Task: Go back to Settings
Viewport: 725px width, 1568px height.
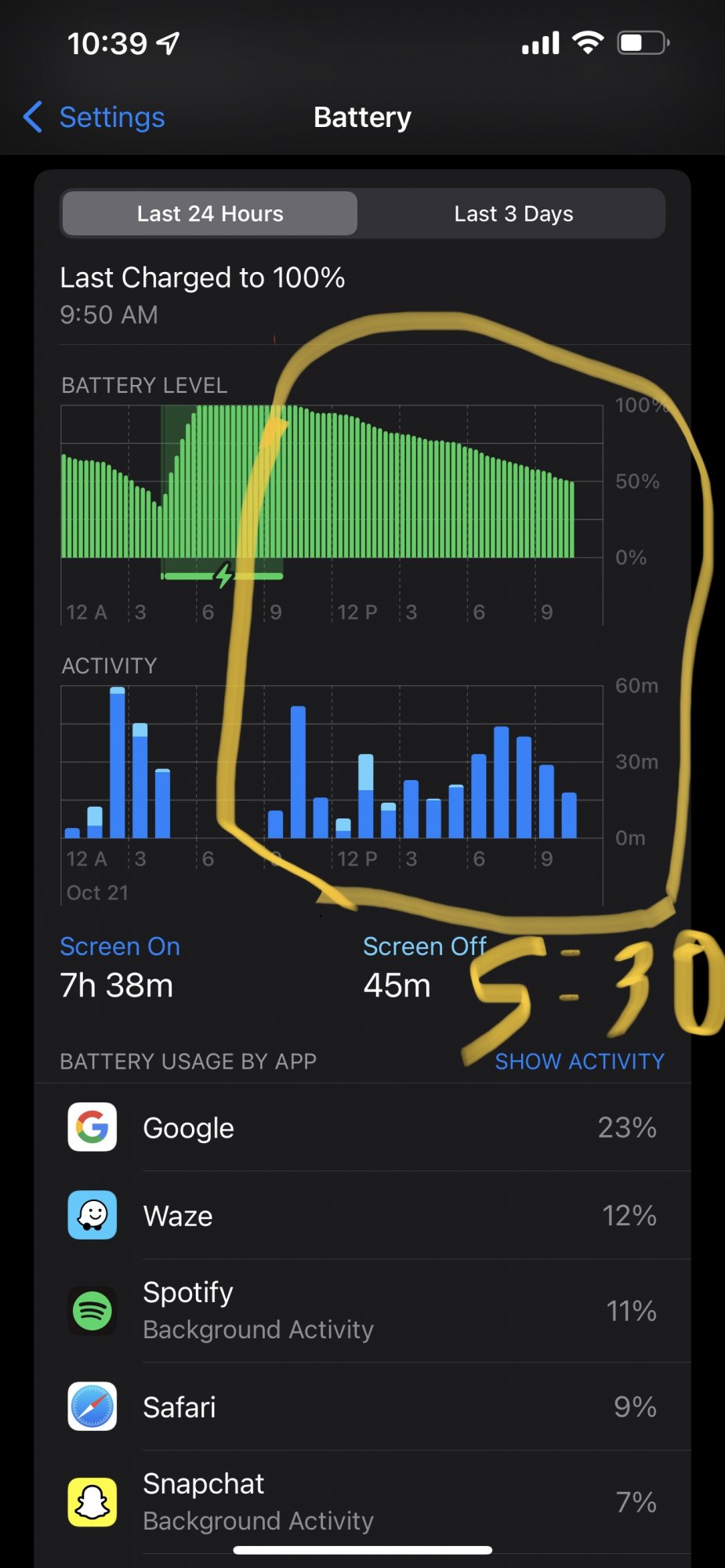Action: (94, 118)
